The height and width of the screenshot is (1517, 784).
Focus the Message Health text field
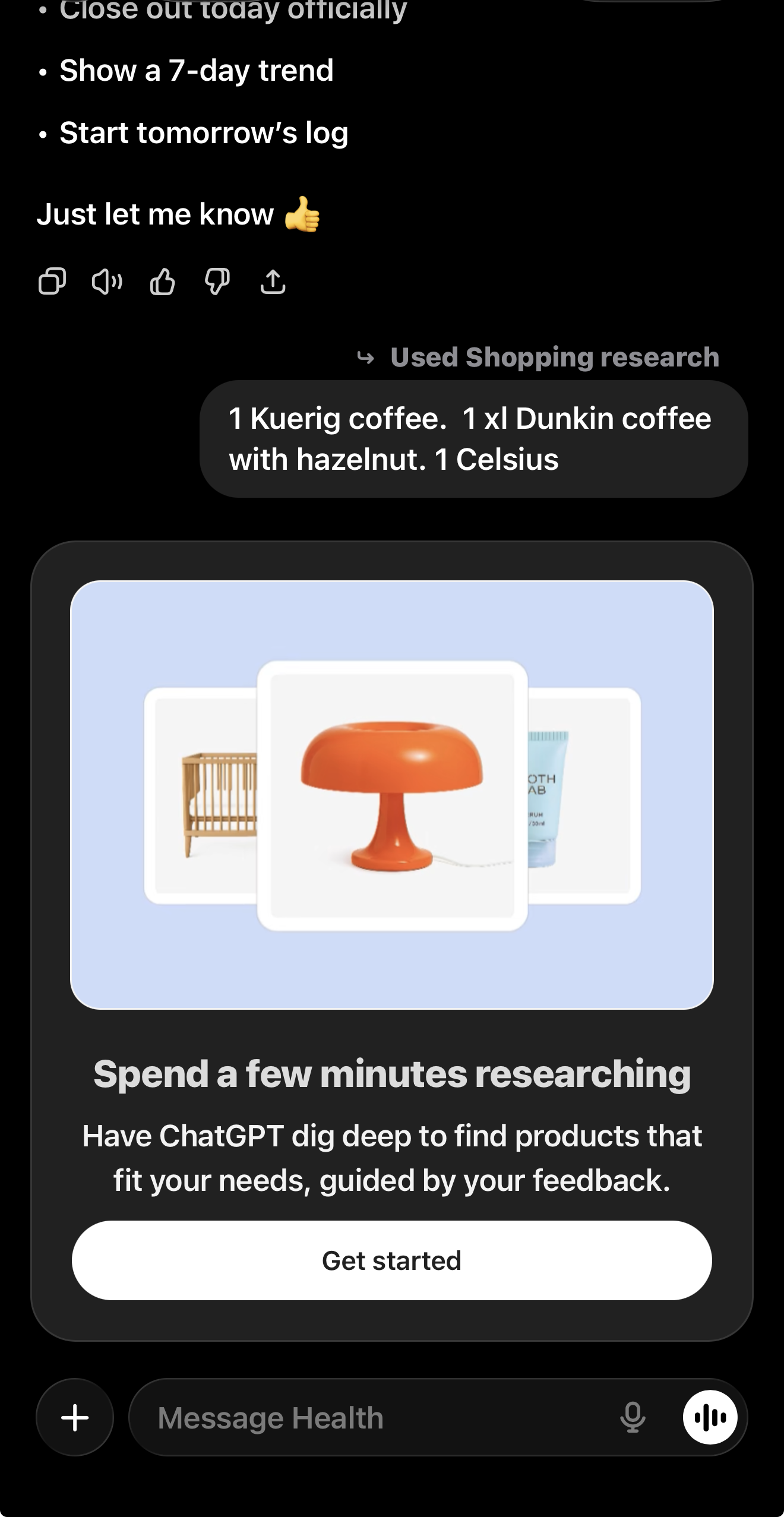pyautogui.click(x=368, y=1417)
